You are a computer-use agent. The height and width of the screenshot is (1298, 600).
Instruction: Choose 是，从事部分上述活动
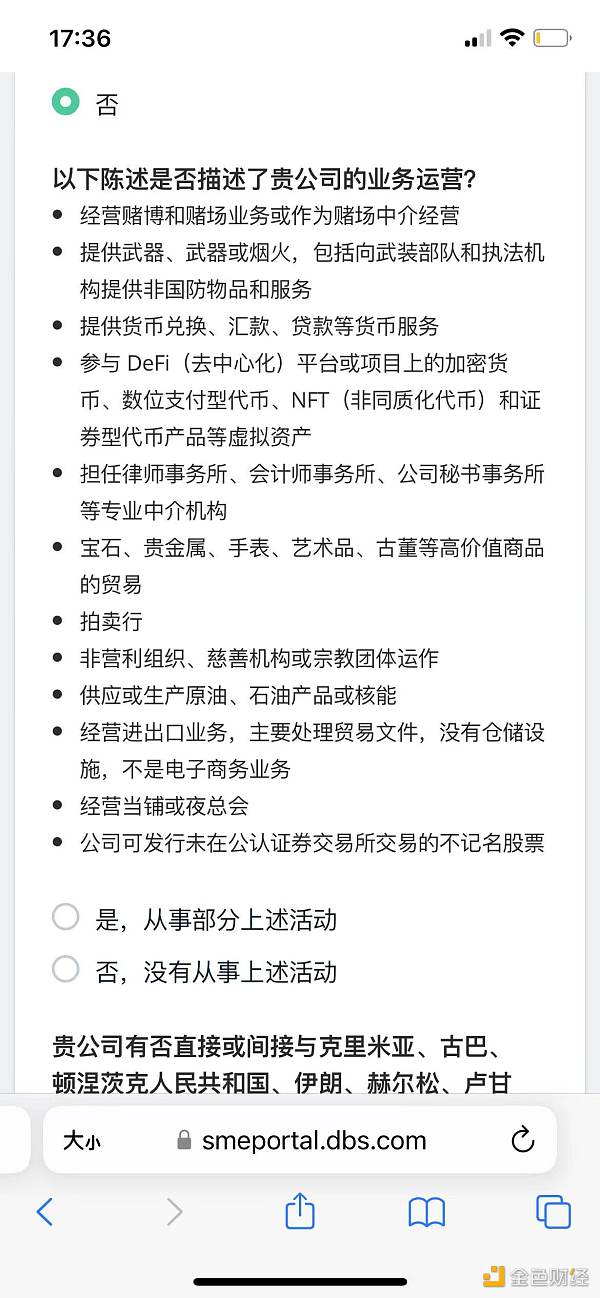pyautogui.click(x=66, y=917)
